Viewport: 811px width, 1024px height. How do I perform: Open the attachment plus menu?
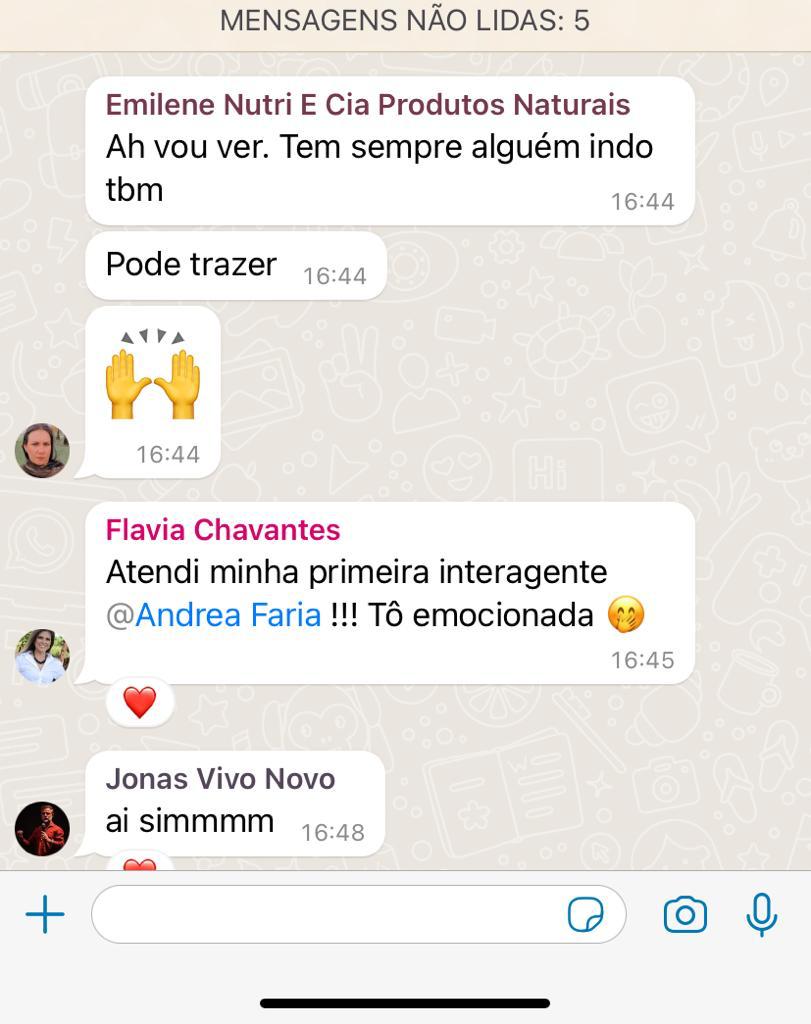(x=45, y=914)
